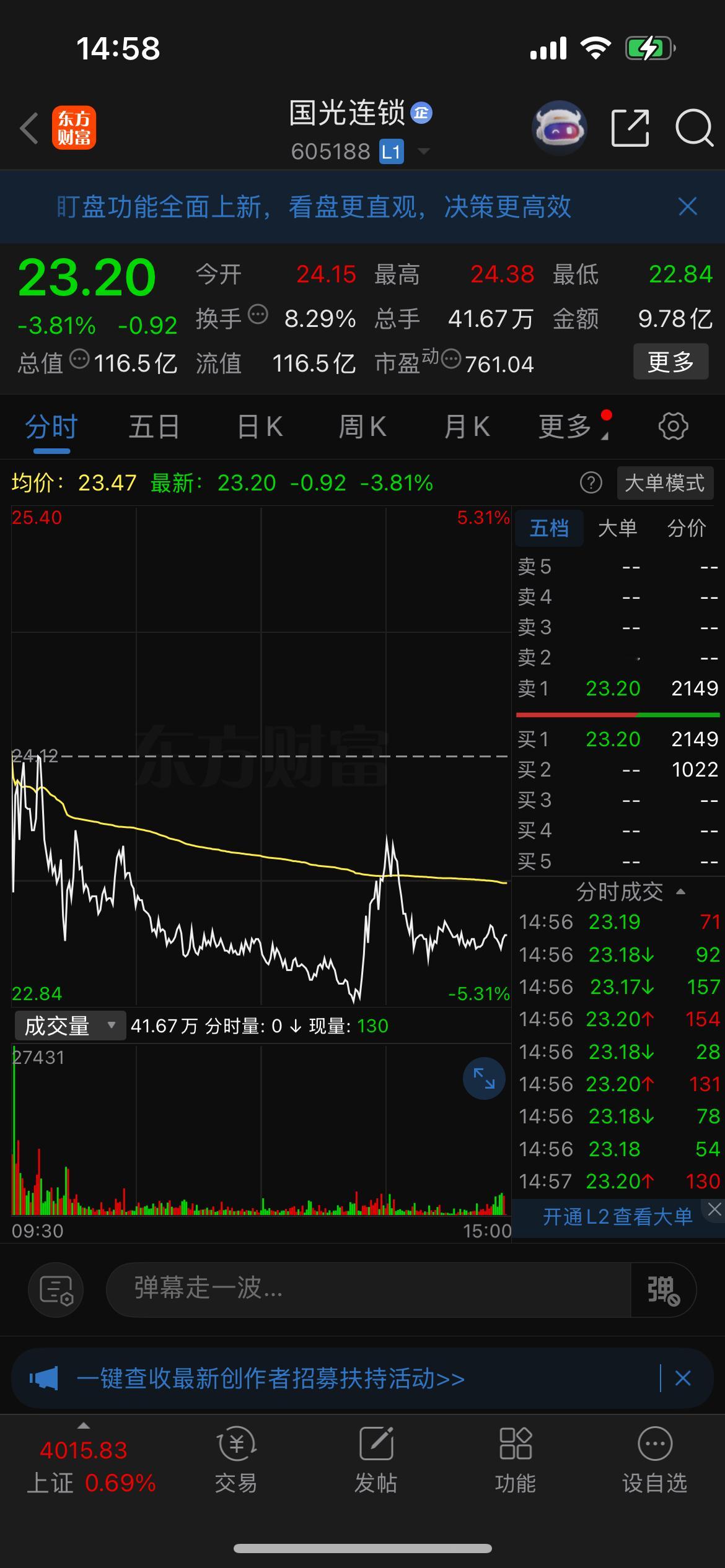
Task: Enable 大单模式 big order mode
Action: [664, 484]
